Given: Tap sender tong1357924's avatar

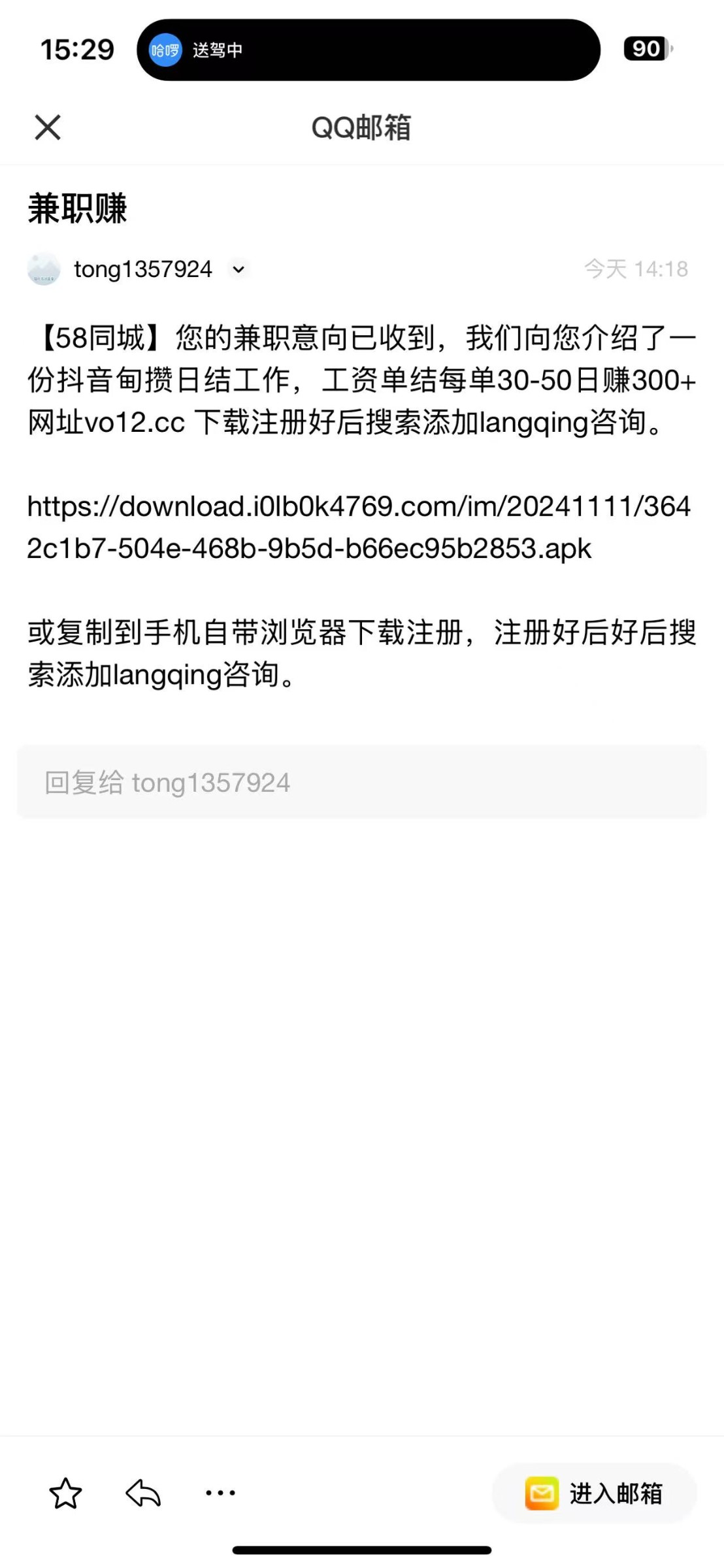Looking at the screenshot, I should tap(44, 269).
